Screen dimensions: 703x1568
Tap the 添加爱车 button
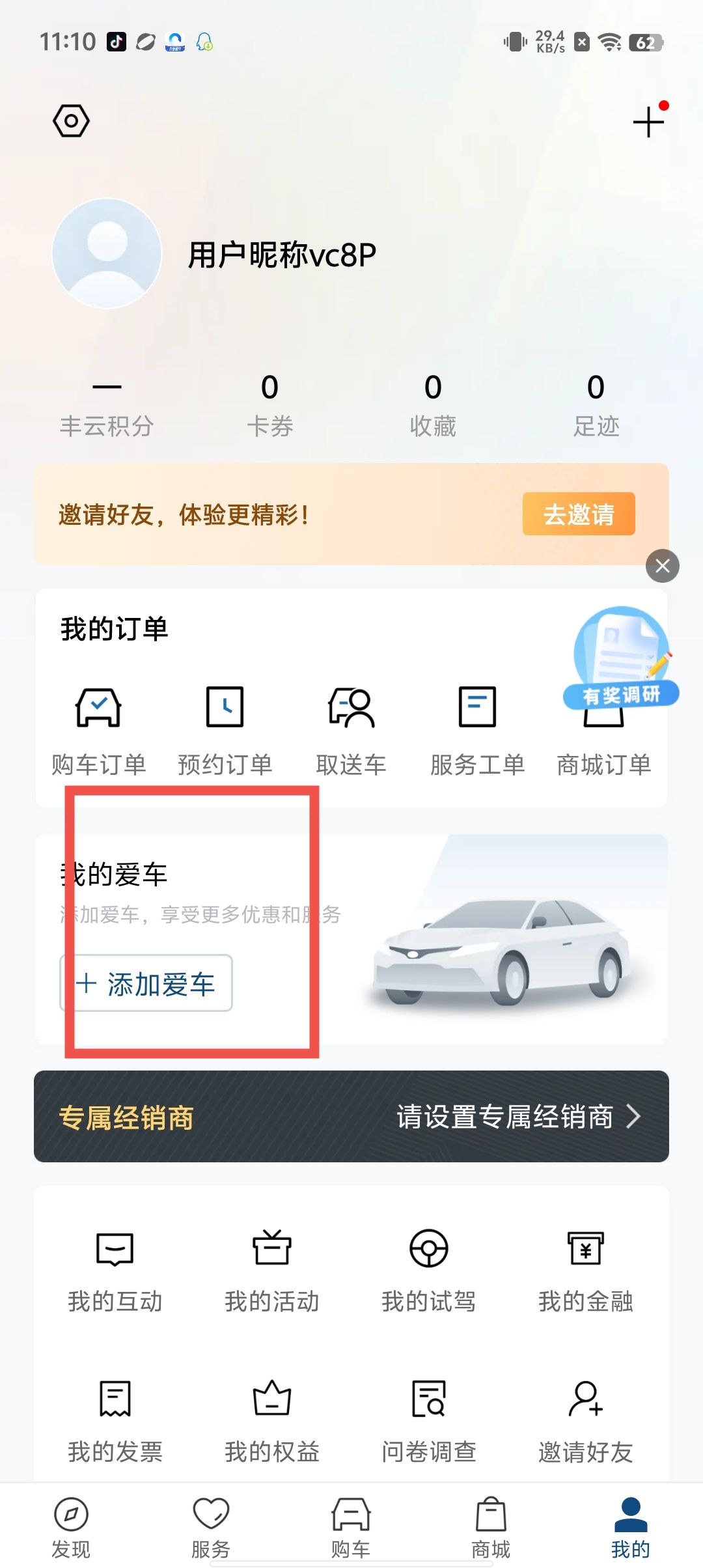coord(146,983)
